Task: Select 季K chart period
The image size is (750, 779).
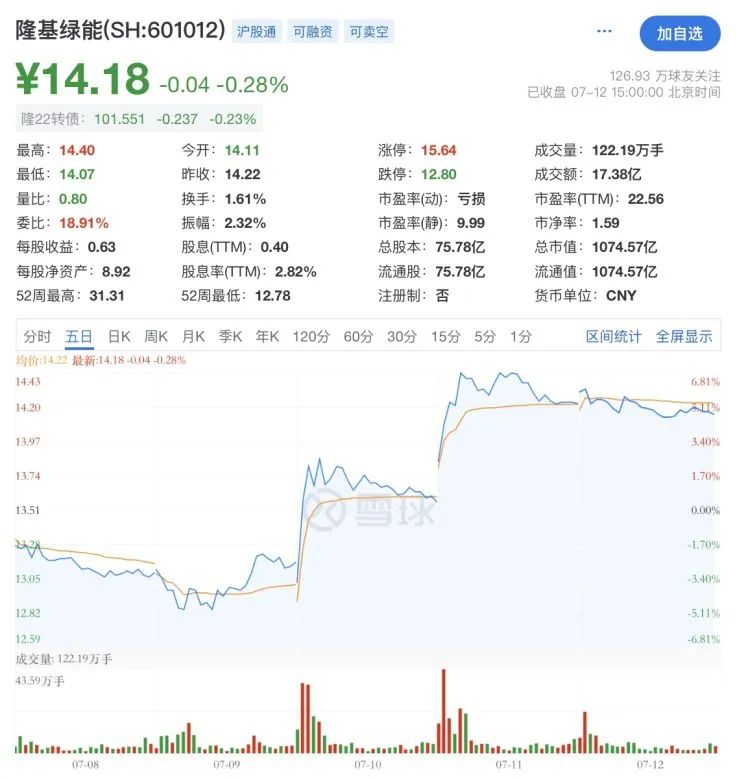Action: click(x=231, y=337)
